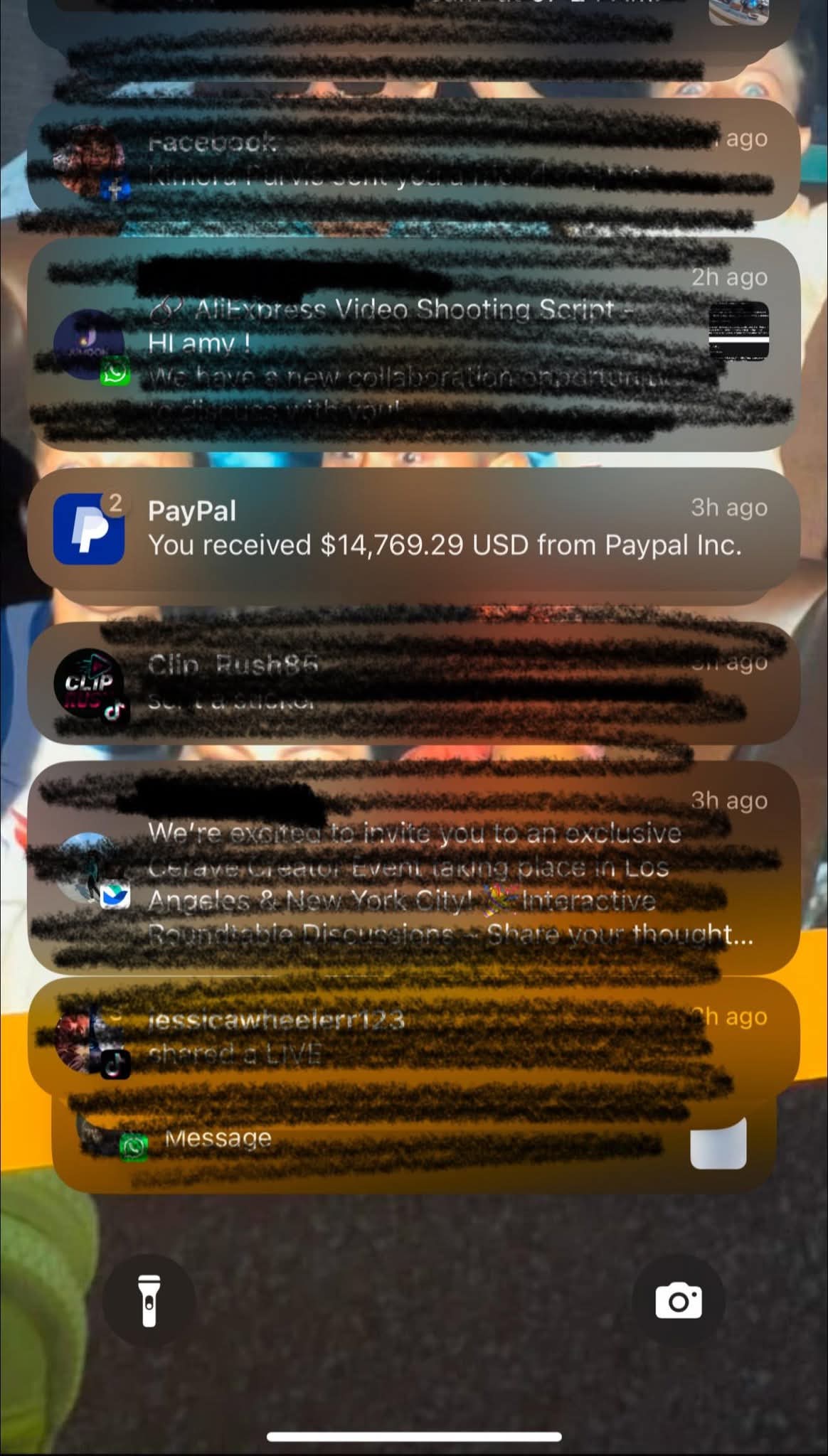Screen dimensions: 828x1456
Task: Open the PayPal payment received notification
Action: pos(414,528)
